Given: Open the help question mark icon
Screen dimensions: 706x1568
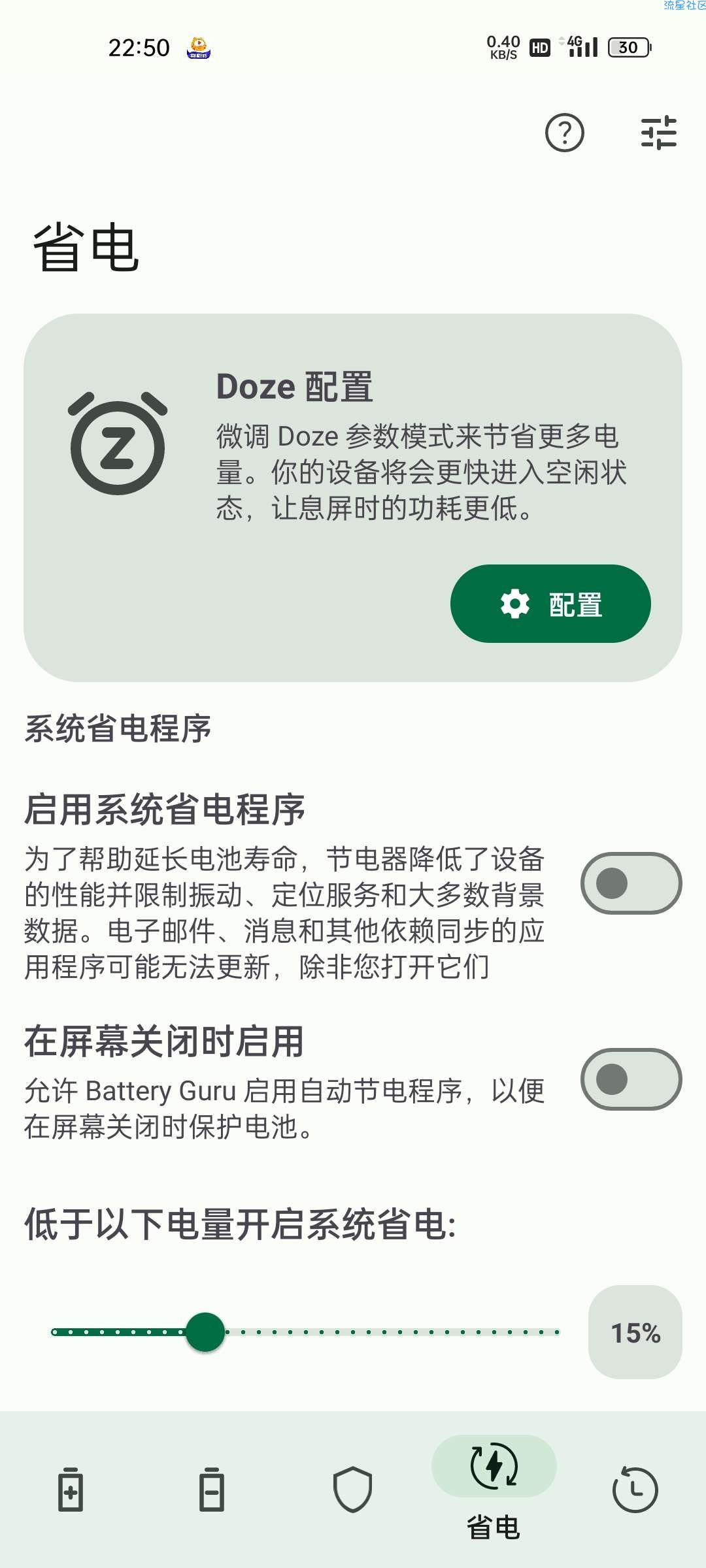Looking at the screenshot, I should [x=564, y=133].
